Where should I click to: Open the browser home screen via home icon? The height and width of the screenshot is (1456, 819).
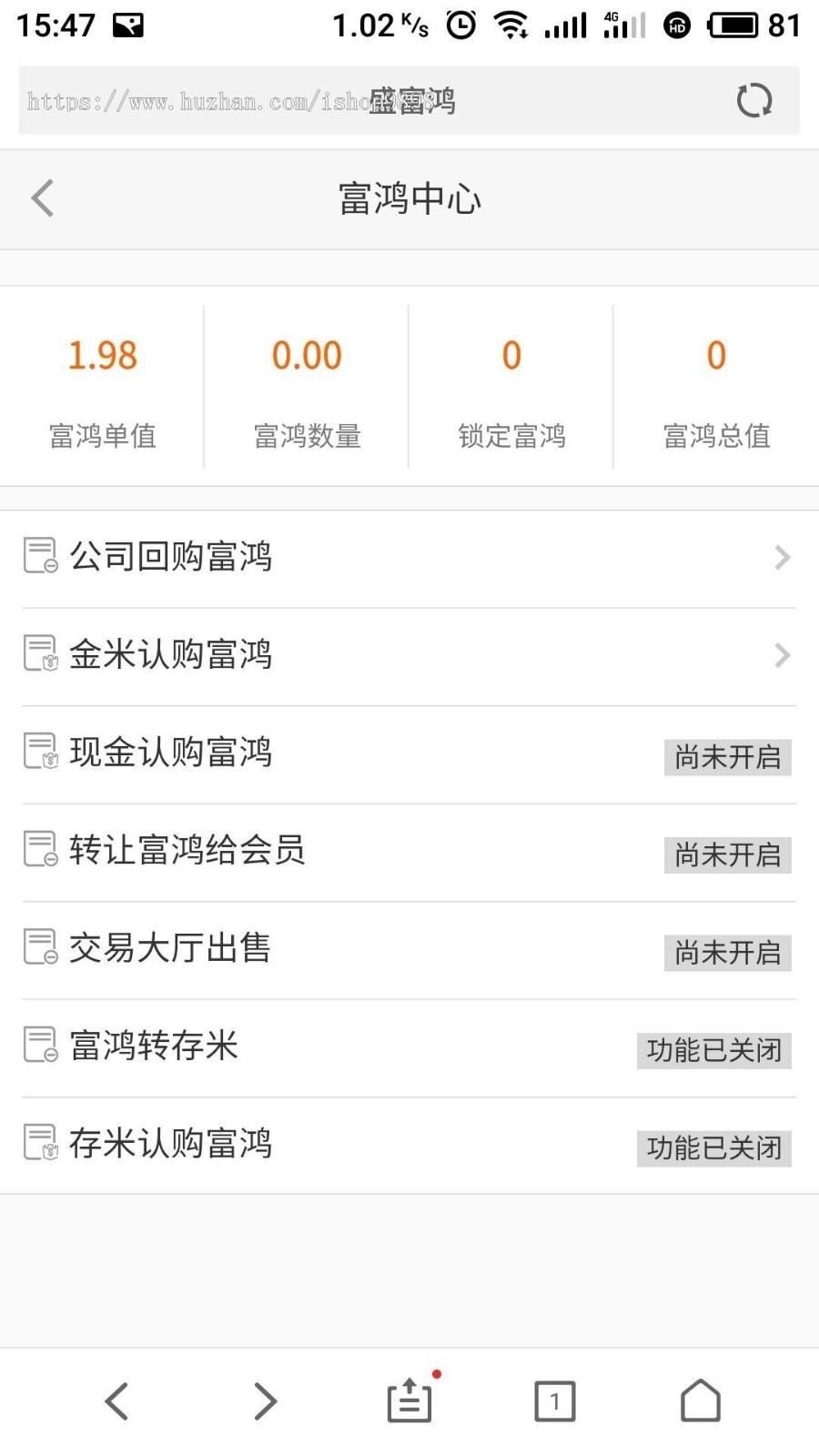coord(700,1401)
